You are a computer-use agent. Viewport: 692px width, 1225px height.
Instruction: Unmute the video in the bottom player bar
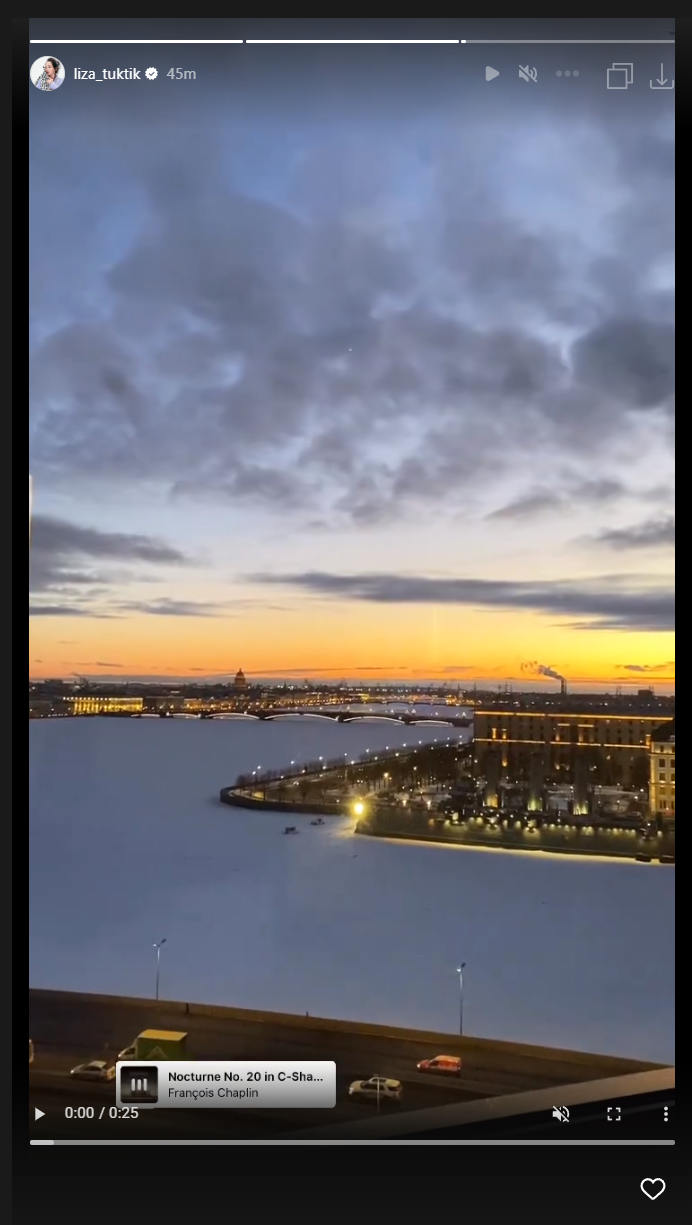pos(561,1113)
